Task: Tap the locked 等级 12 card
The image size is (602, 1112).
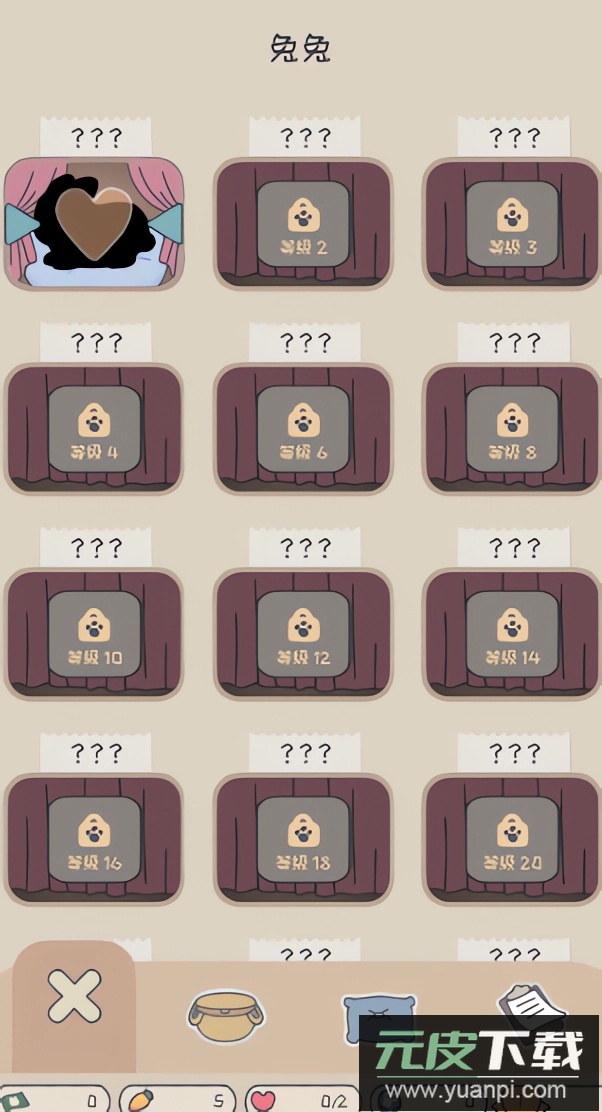Action: click(303, 634)
